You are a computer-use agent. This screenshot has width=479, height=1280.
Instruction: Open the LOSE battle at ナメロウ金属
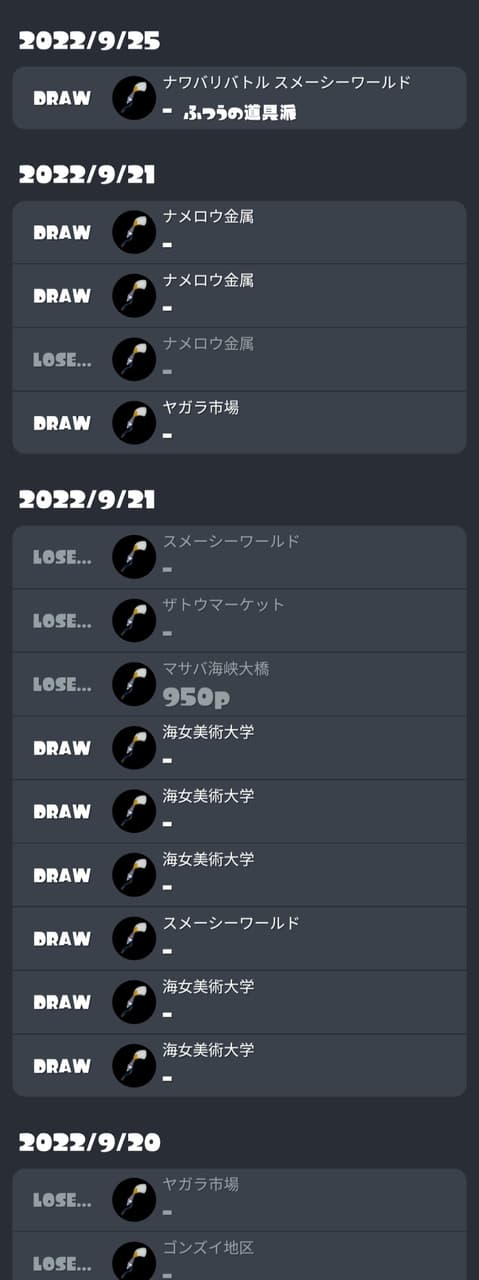[239, 359]
